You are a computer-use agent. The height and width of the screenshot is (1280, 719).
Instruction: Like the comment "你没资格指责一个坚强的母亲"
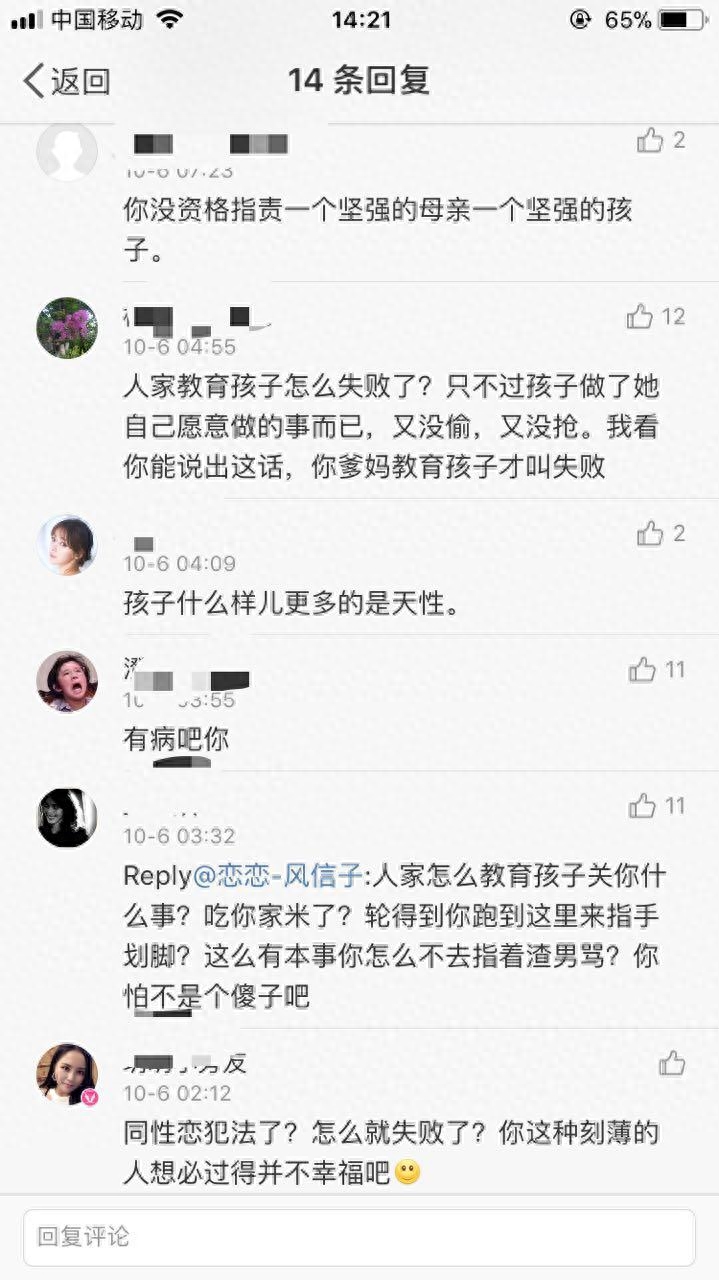click(x=651, y=141)
